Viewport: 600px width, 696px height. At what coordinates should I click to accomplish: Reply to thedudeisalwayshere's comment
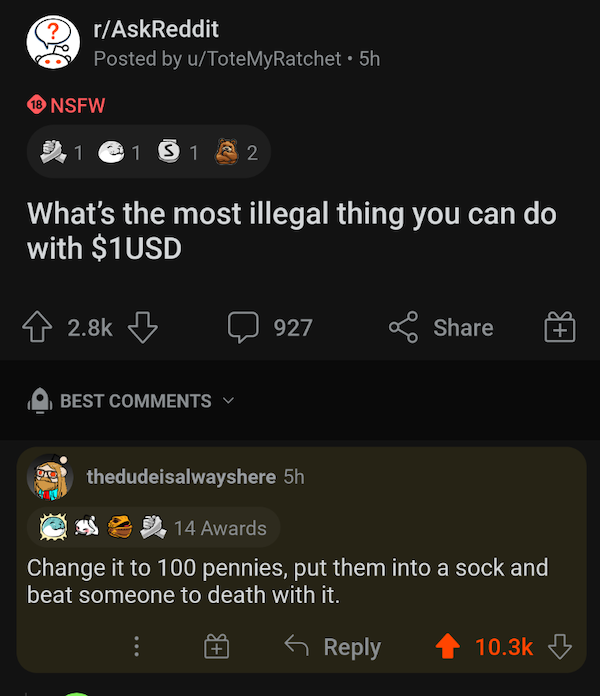point(333,647)
